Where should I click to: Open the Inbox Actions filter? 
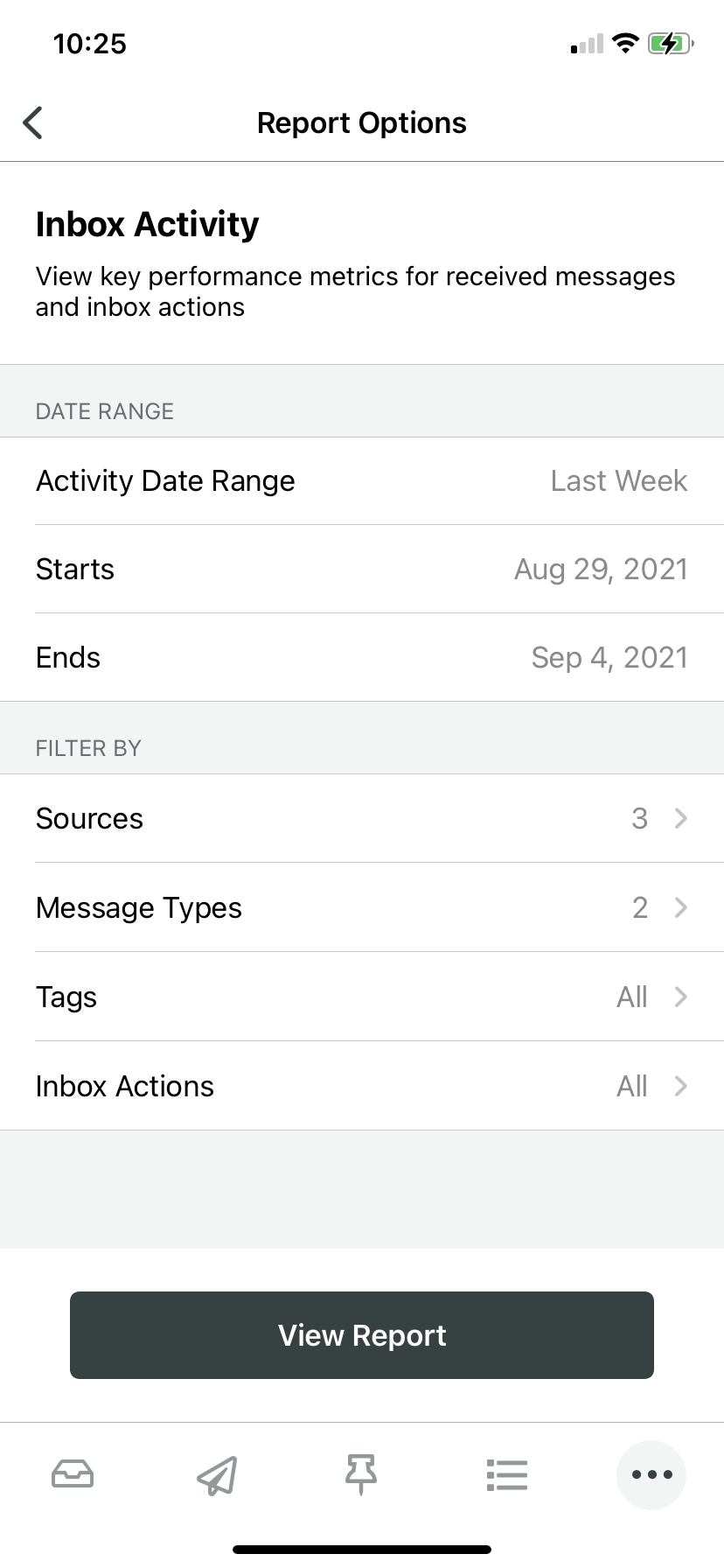[362, 1087]
